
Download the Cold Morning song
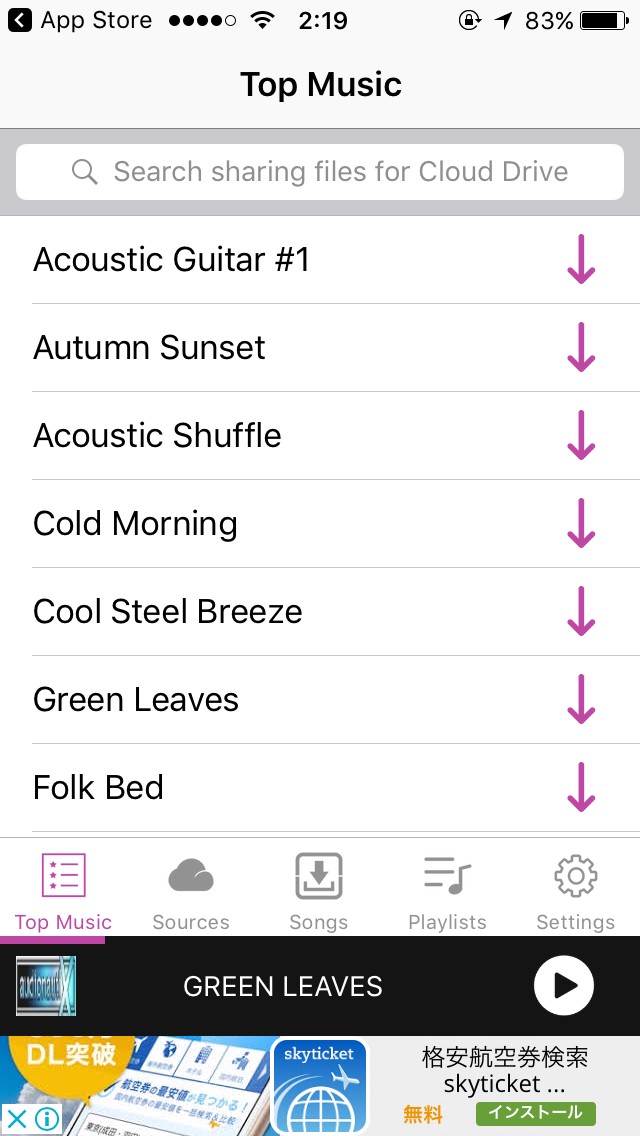coord(581,524)
